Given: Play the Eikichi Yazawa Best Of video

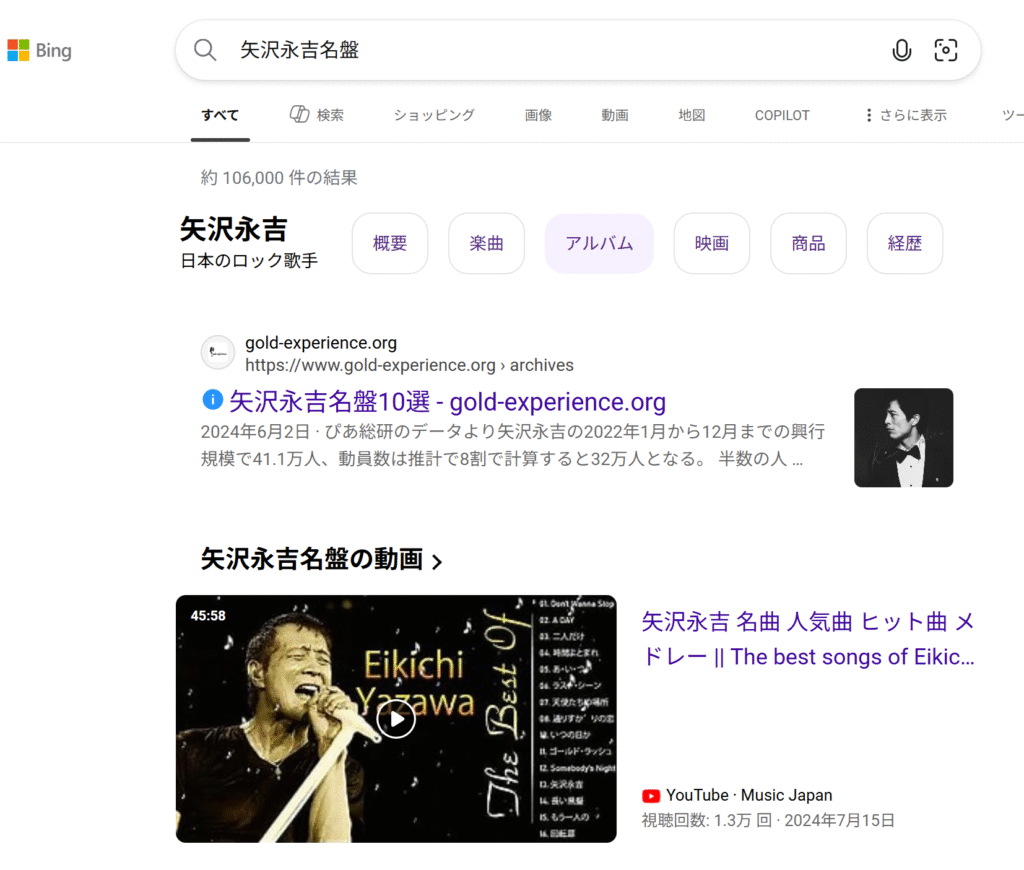Looking at the screenshot, I should click(x=396, y=718).
